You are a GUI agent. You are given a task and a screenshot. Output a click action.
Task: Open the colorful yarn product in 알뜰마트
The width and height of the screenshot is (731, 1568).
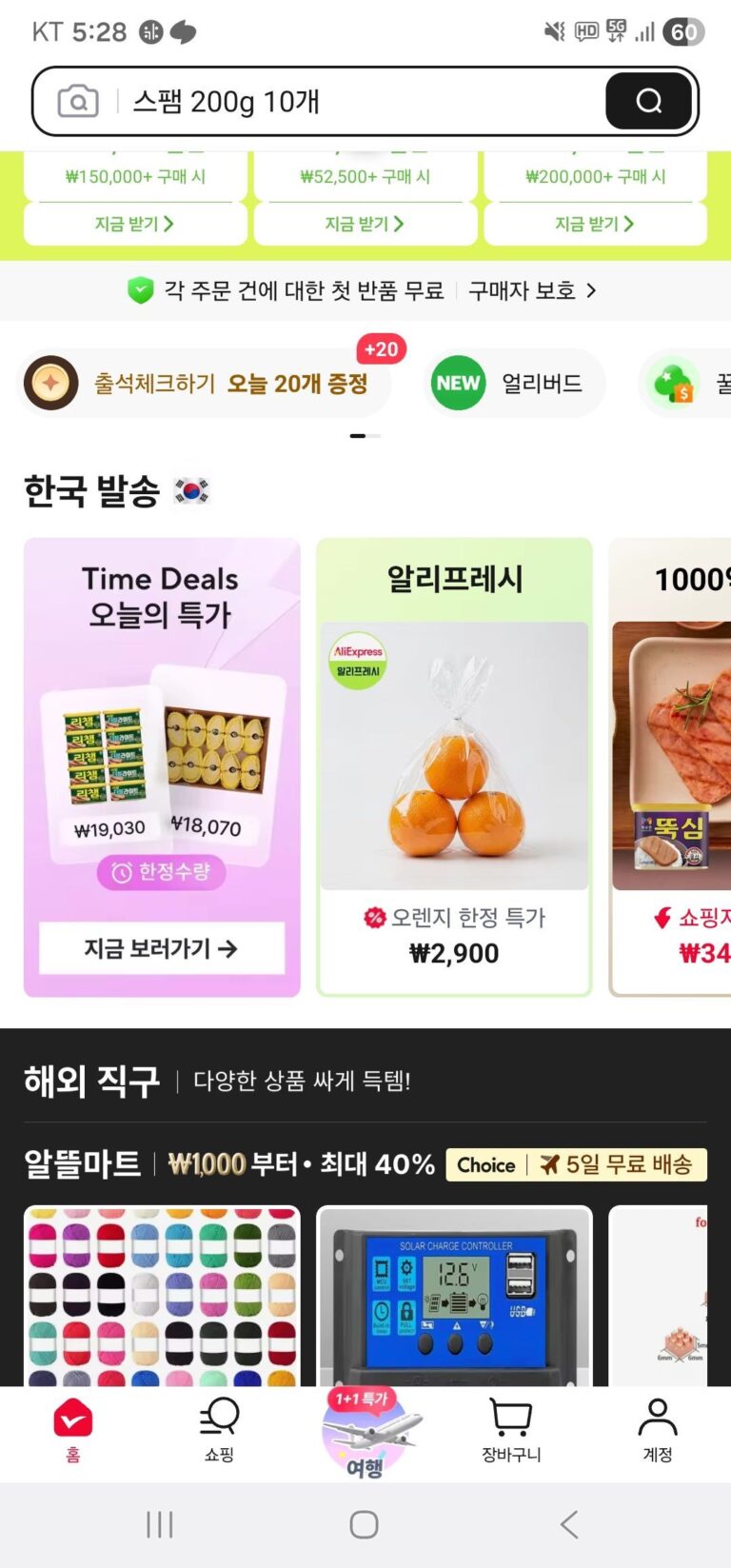pos(162,1295)
